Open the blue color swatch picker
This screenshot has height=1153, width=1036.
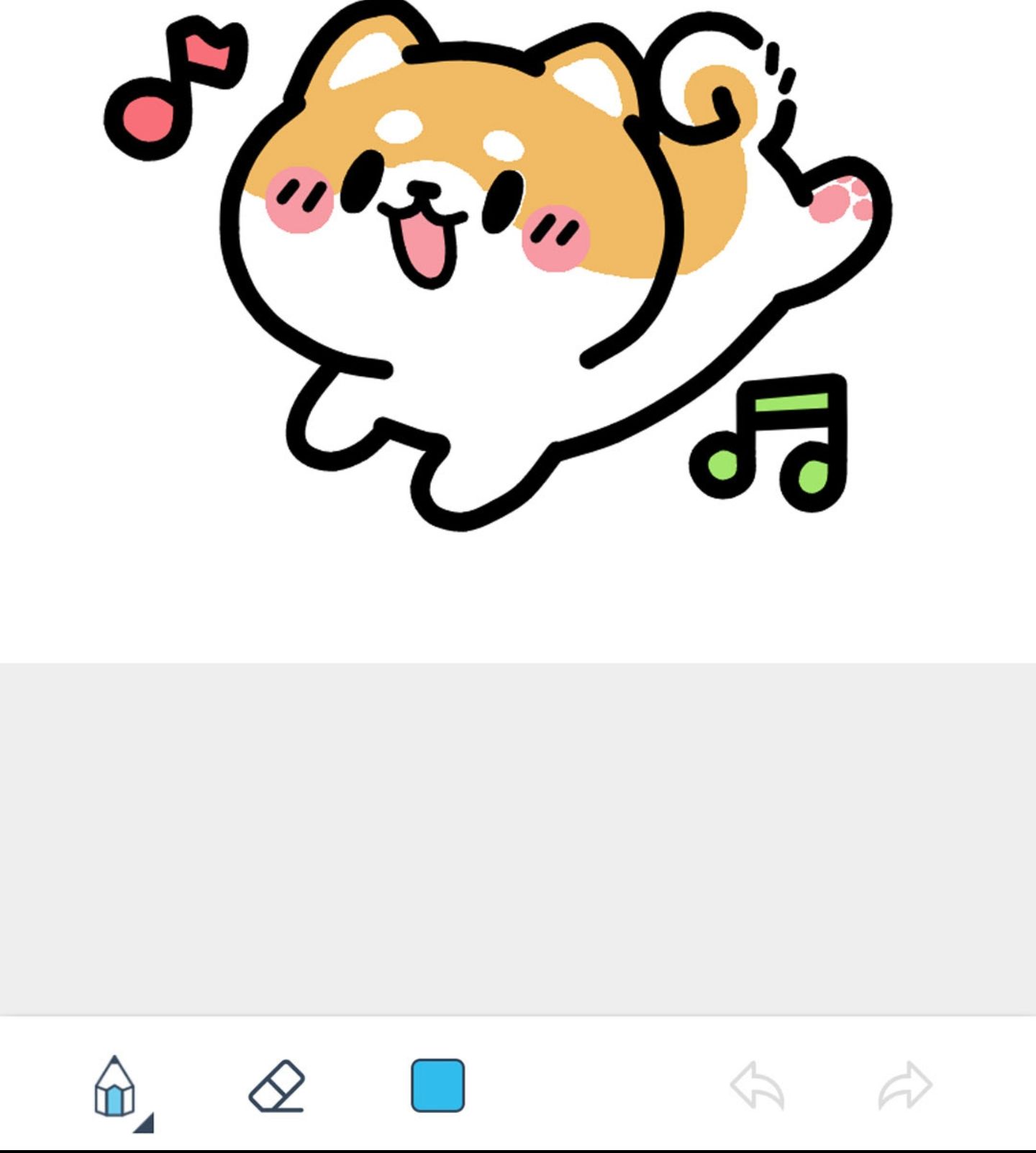point(437,1085)
